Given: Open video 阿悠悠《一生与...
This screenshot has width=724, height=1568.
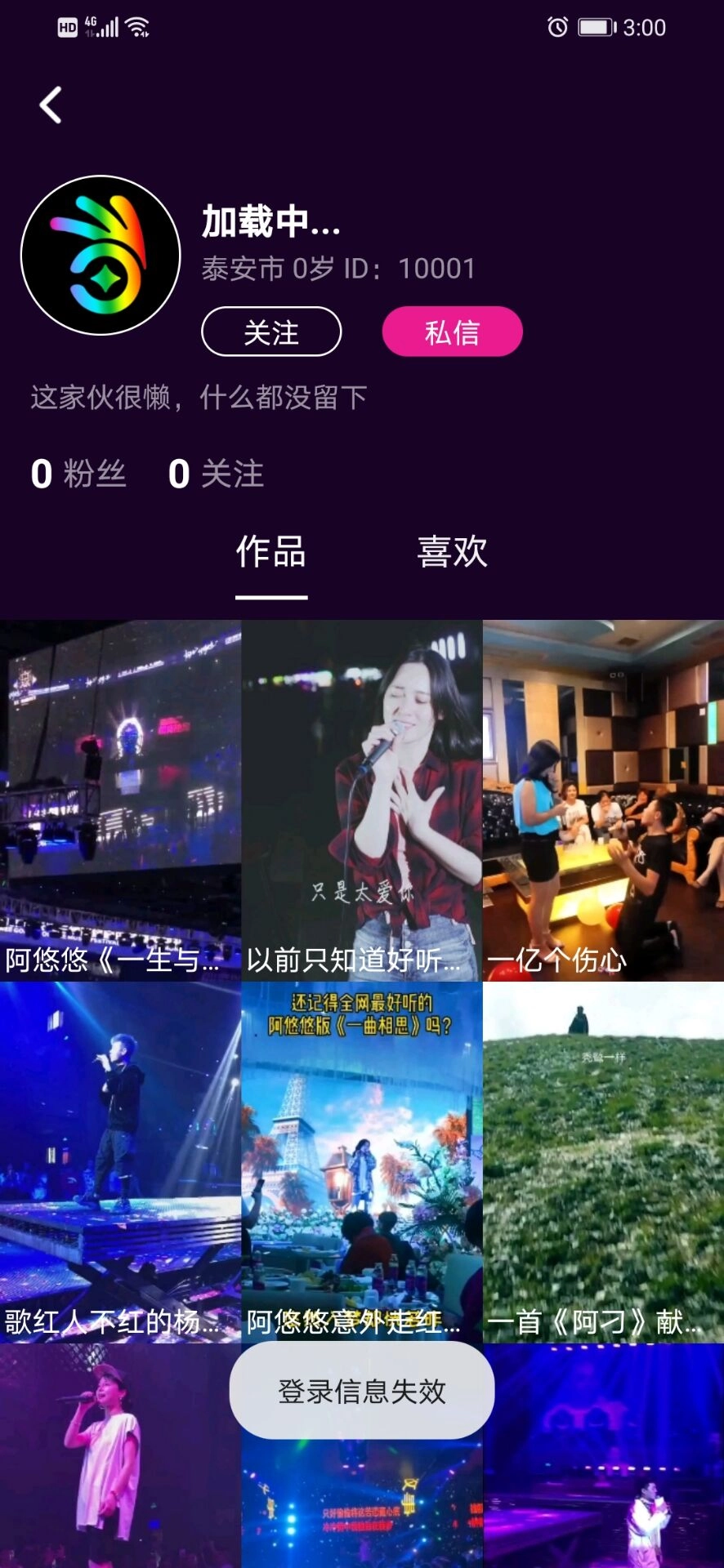Looking at the screenshot, I should 120,800.
